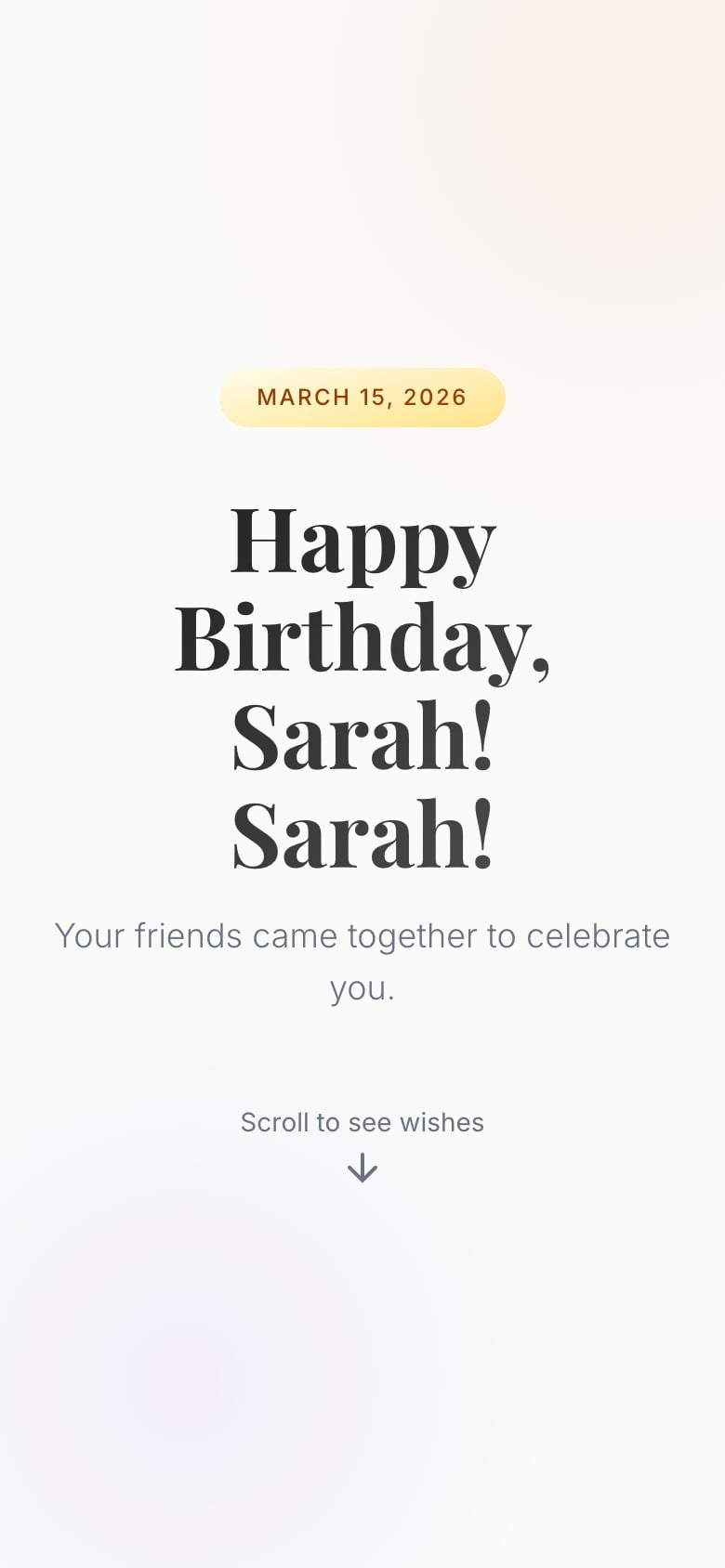The width and height of the screenshot is (725, 1568).
Task: Tap the Scroll to see wishes arrow
Action: pyautogui.click(x=362, y=1167)
